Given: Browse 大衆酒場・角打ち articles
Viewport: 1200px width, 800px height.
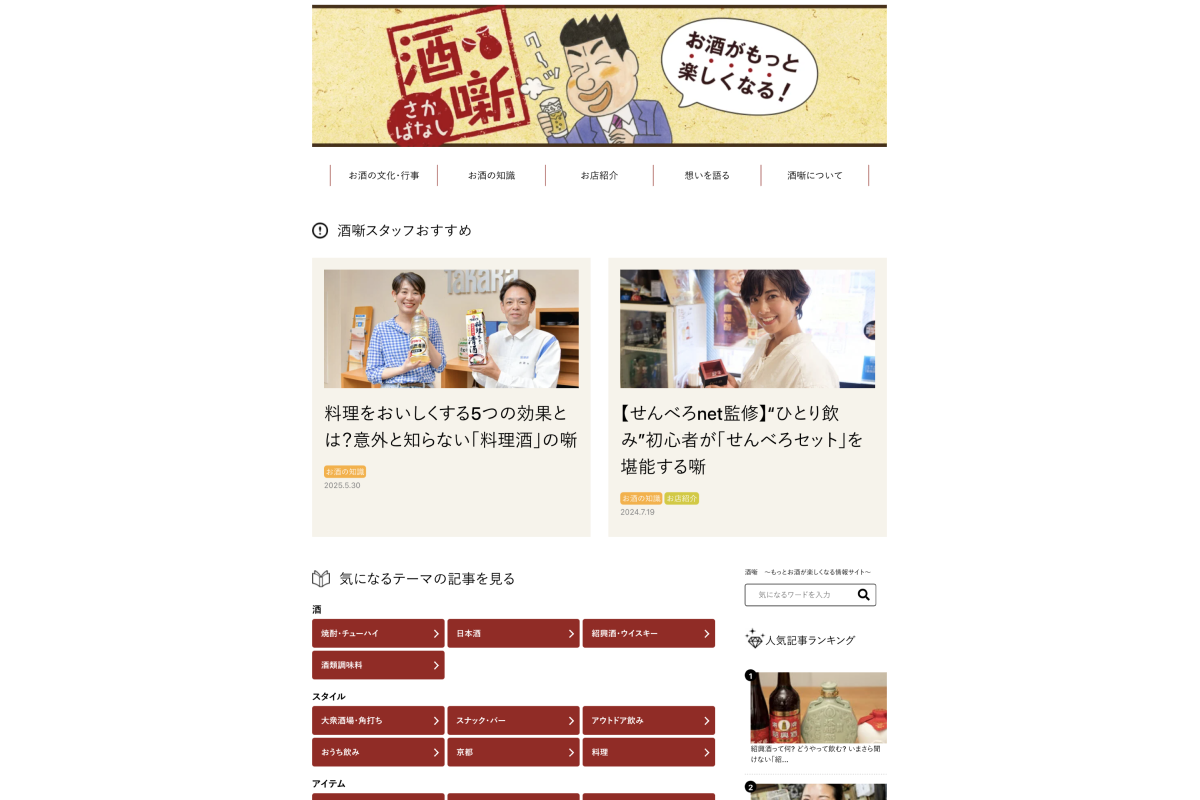Looking at the screenshot, I should pos(378,720).
